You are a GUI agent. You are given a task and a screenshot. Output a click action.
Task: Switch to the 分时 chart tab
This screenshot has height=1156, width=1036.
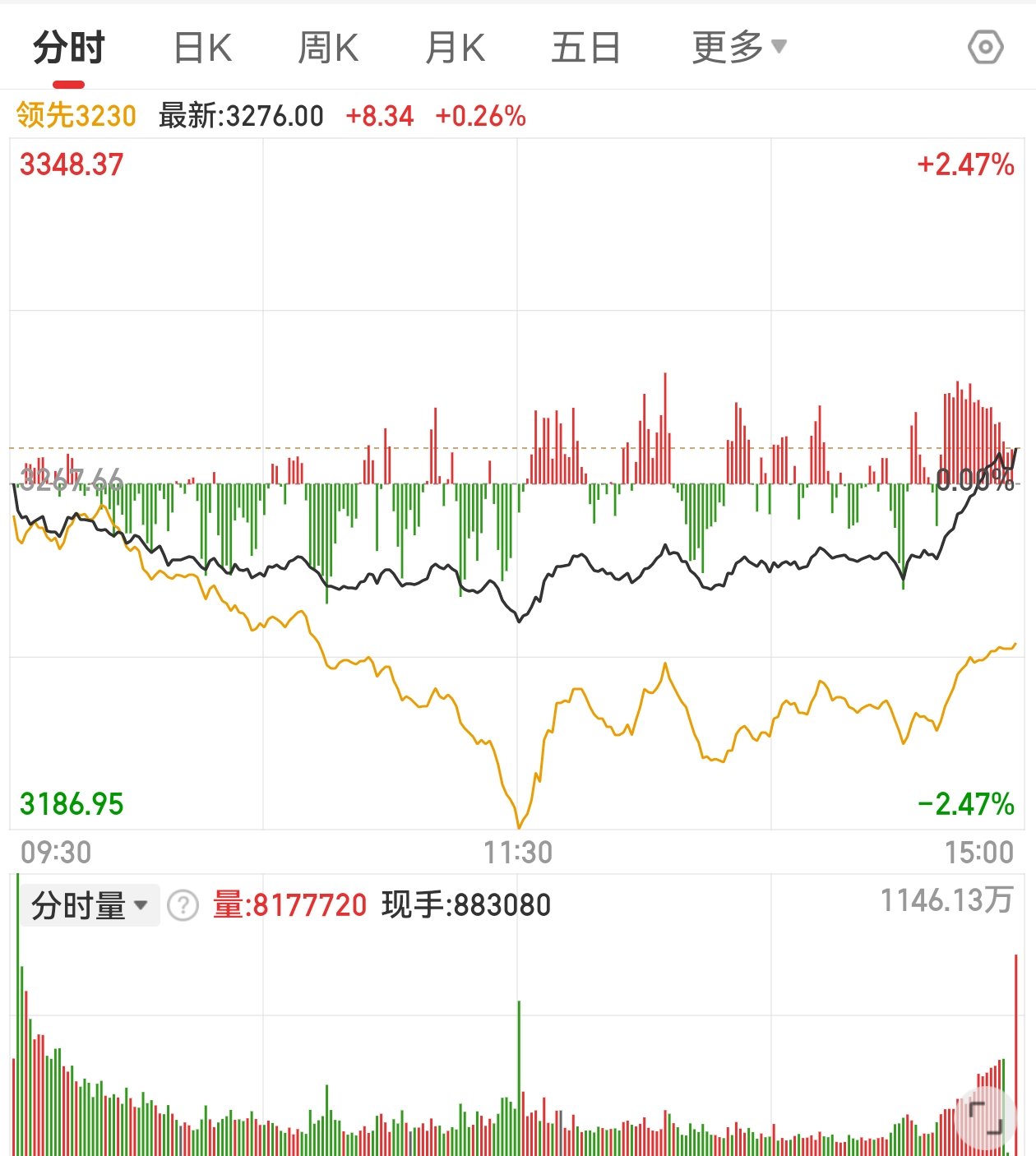69,48
